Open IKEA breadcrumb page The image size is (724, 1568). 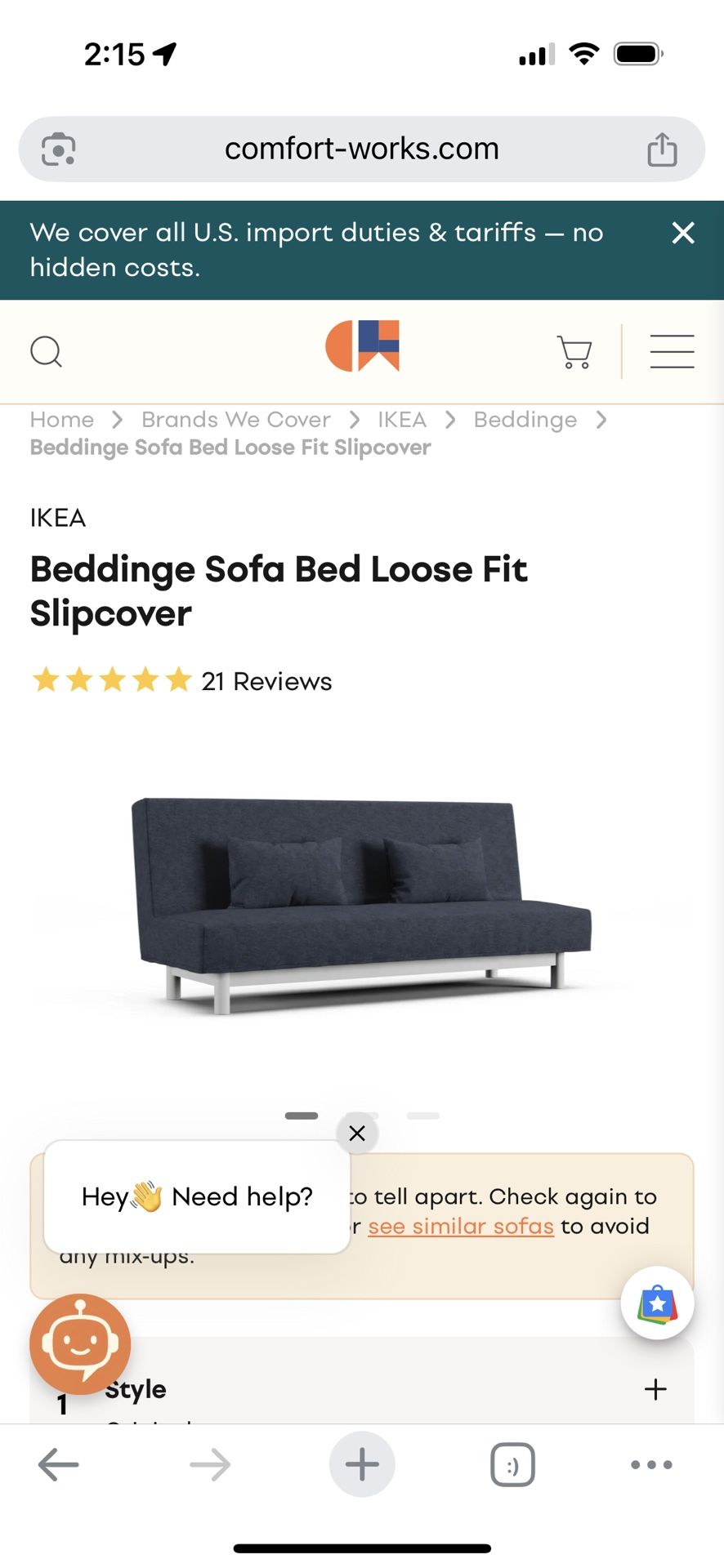401,419
